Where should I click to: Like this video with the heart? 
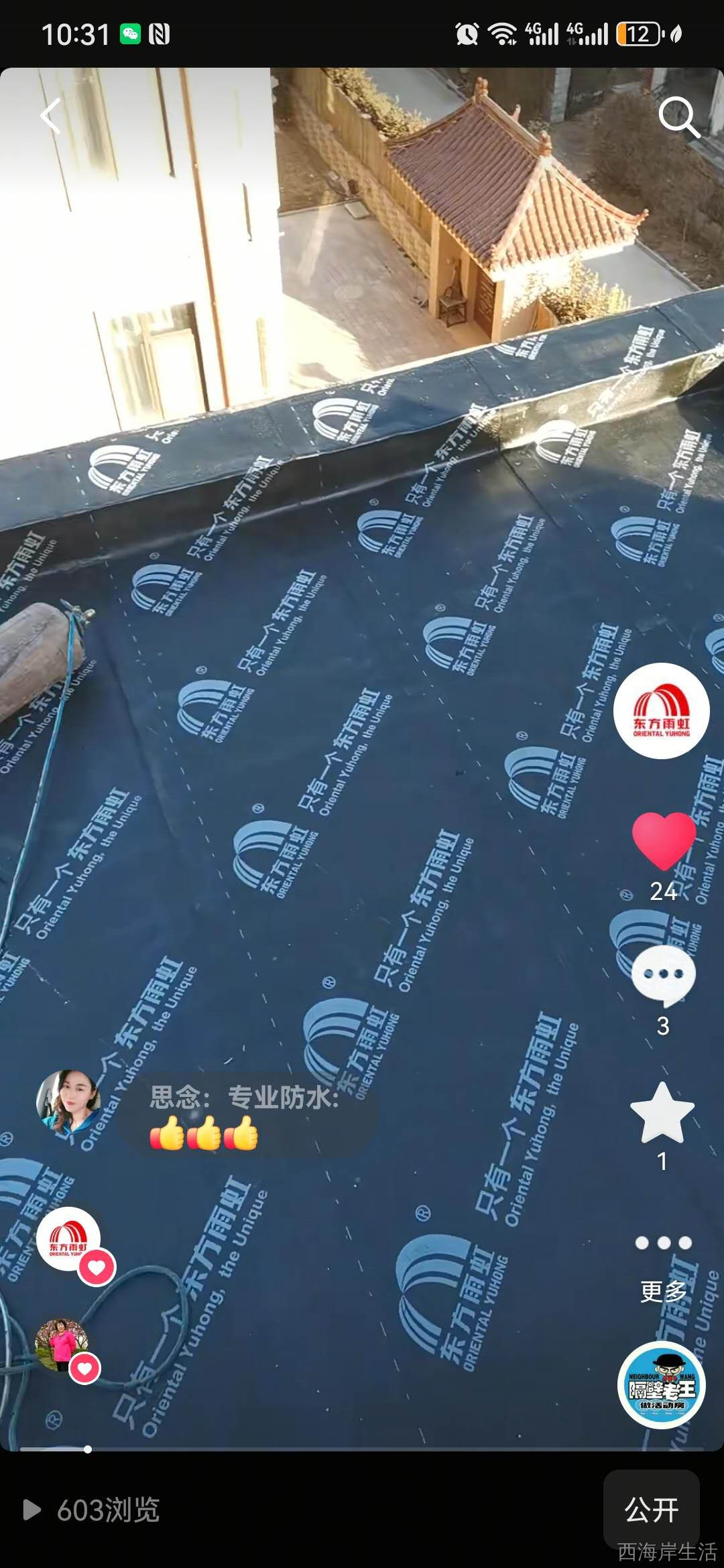[663, 841]
